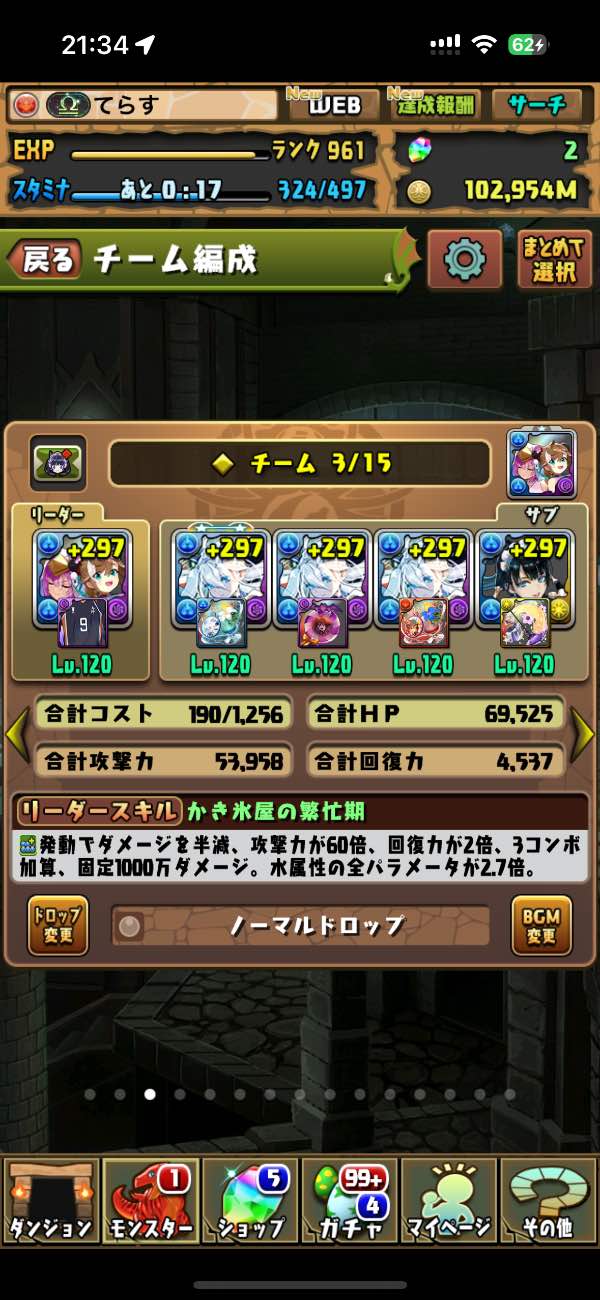Open 達成報酬 achievement rewards
600x1300 pixels.
(434, 104)
